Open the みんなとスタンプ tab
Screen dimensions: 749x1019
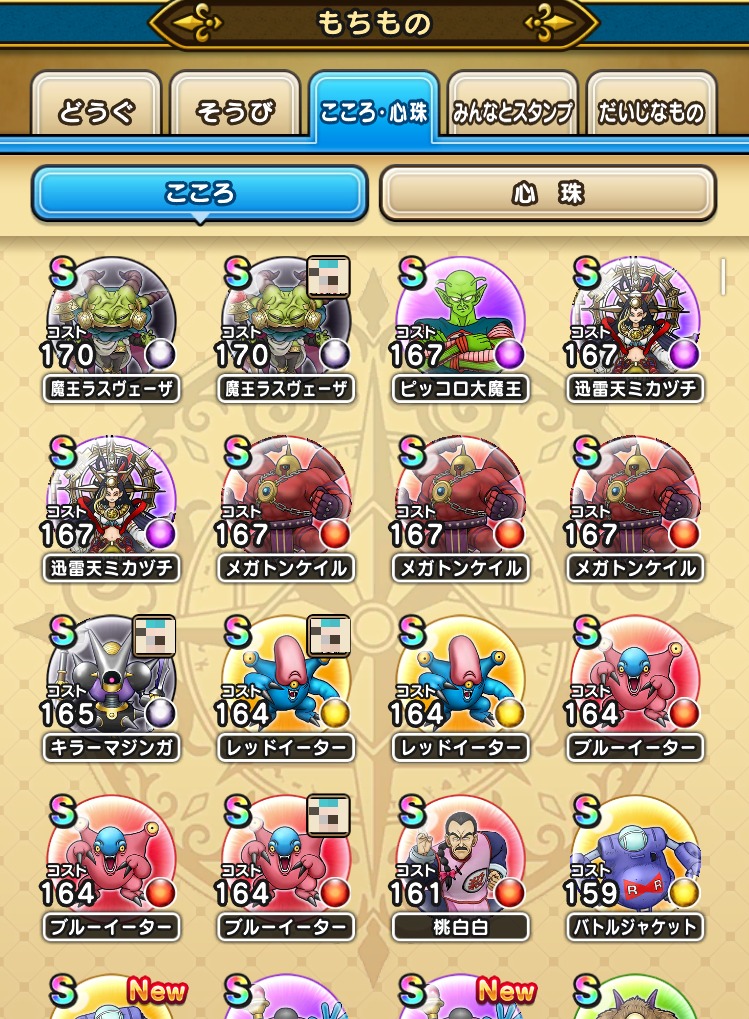(x=513, y=111)
